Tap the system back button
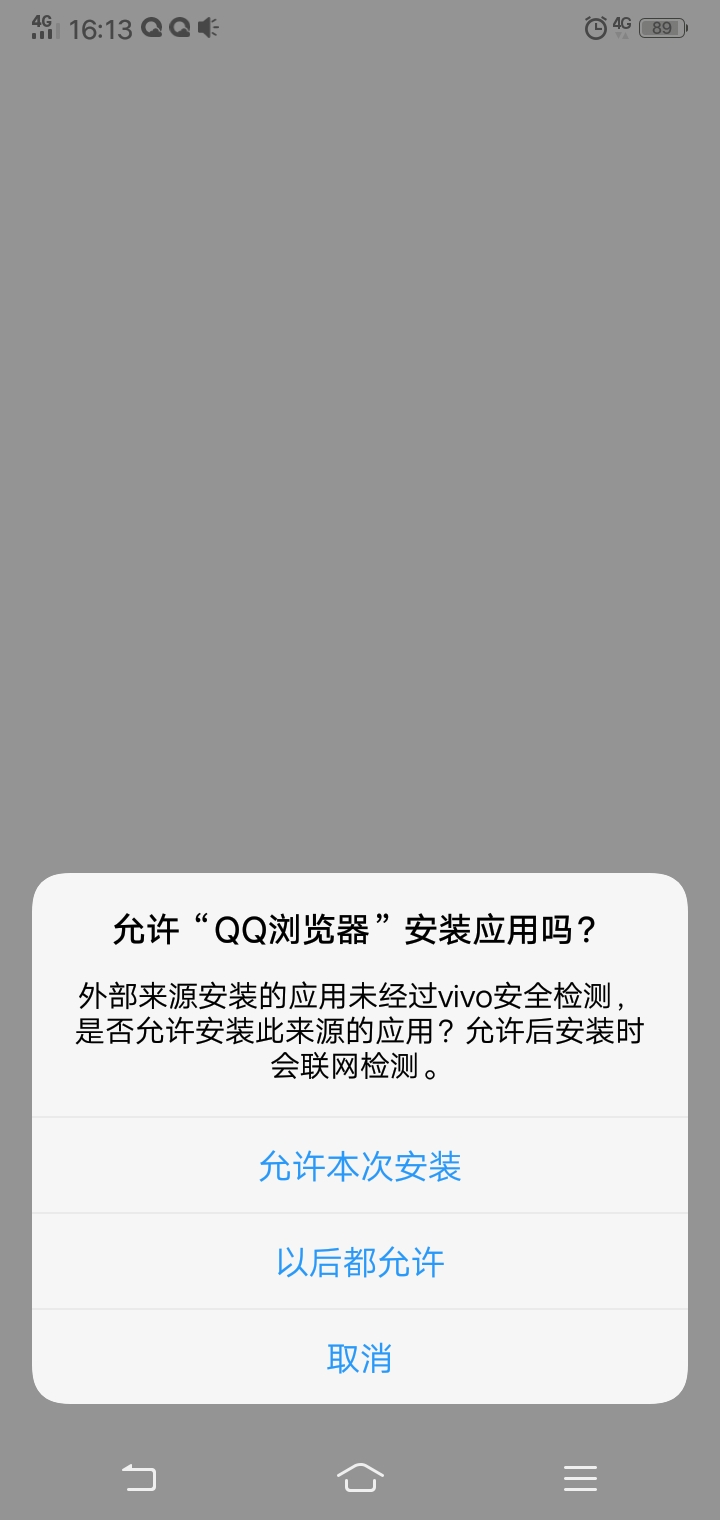This screenshot has height=1520, width=720. coord(139,1477)
